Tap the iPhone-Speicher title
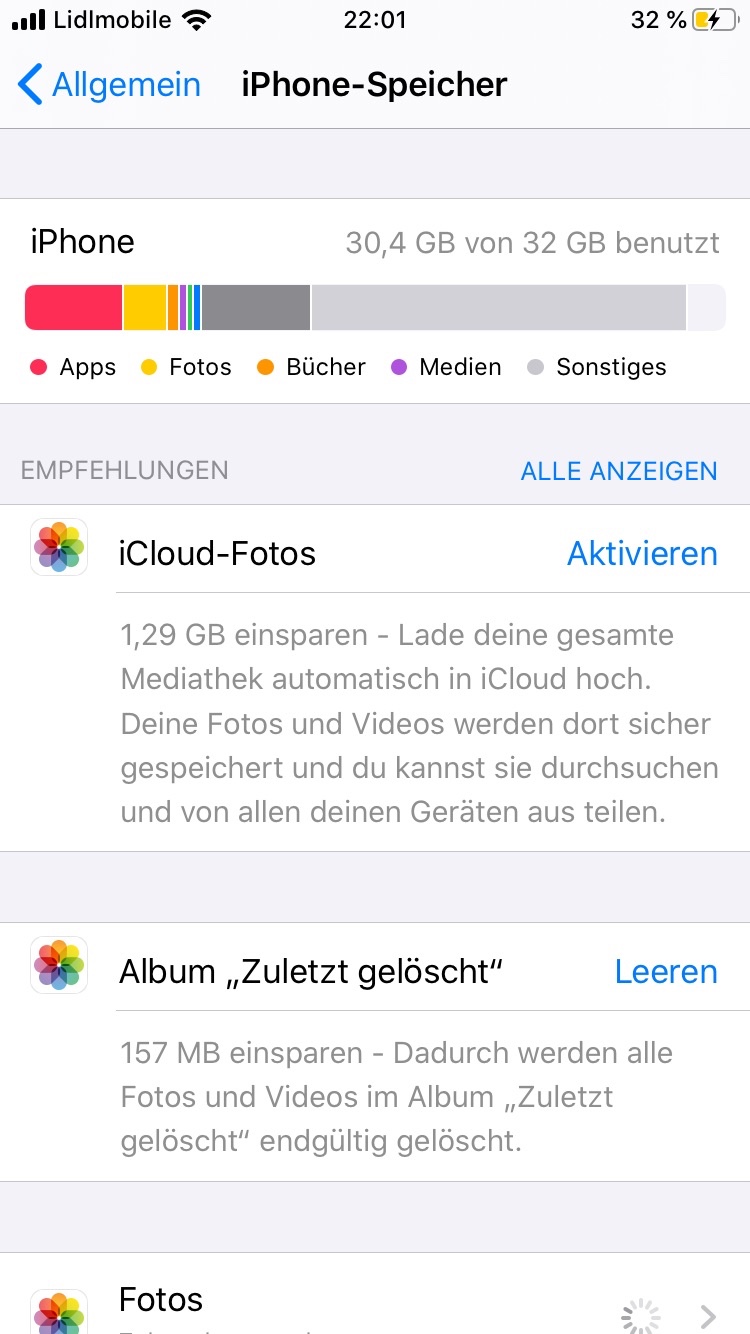 pyautogui.click(x=374, y=84)
